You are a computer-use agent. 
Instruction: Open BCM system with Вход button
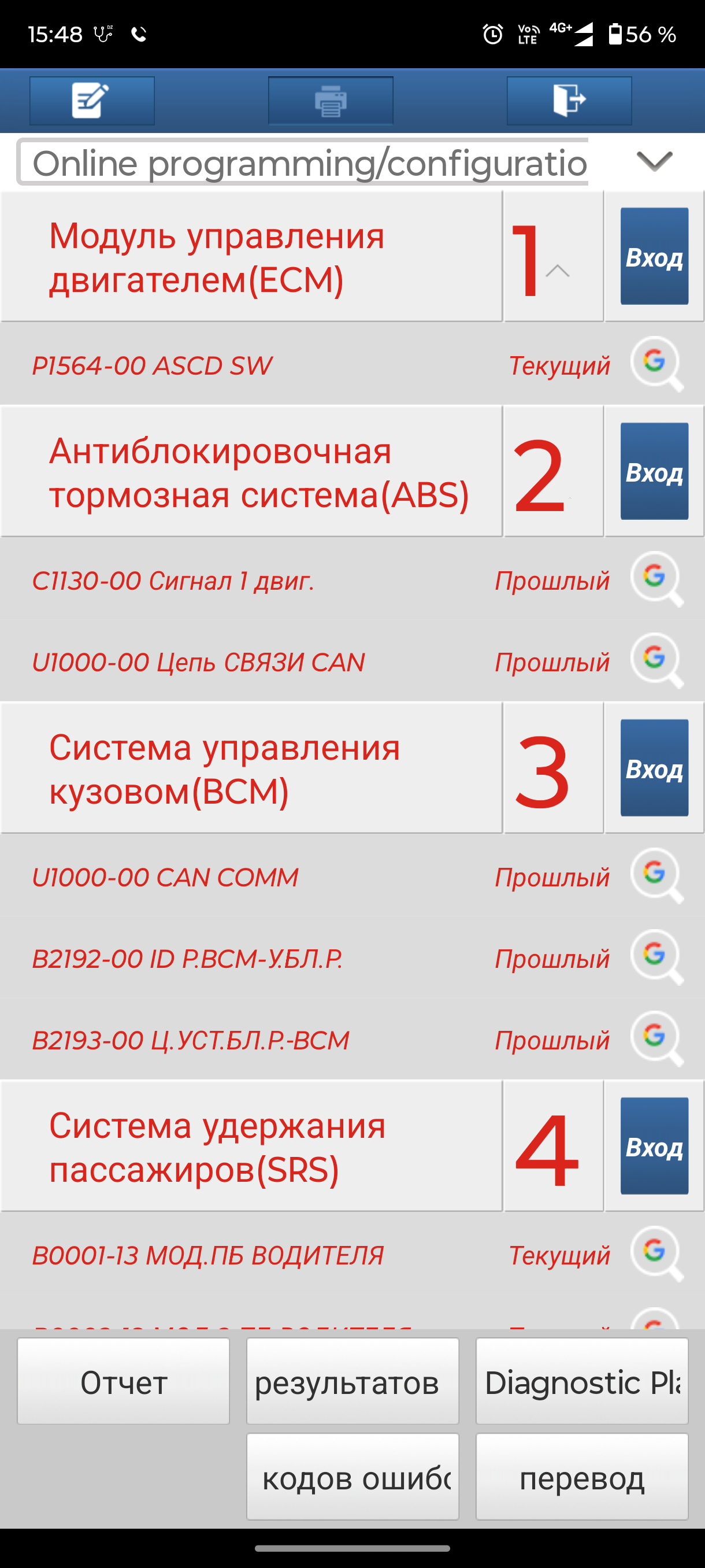coord(654,768)
